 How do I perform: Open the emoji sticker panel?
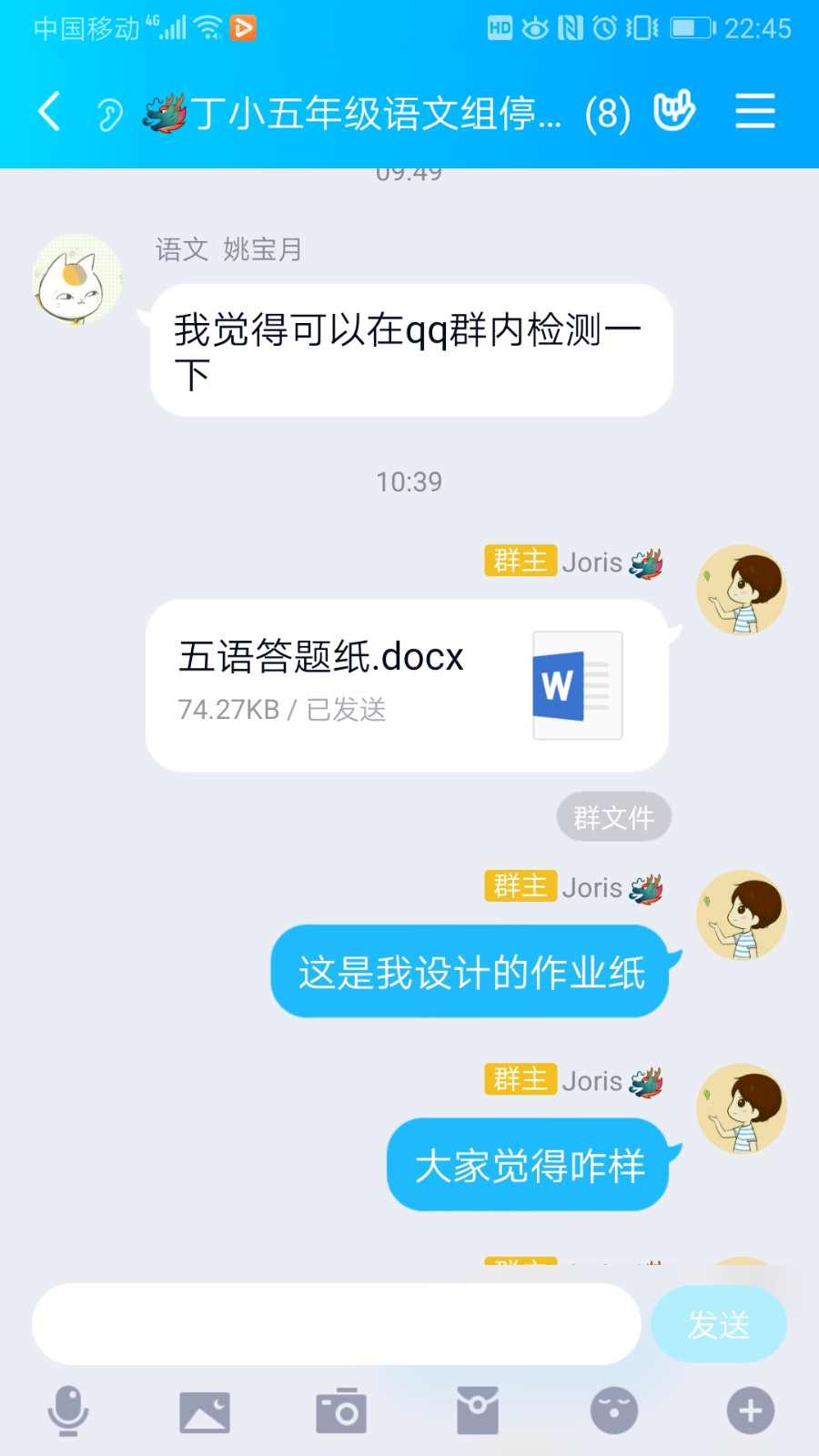click(x=614, y=1411)
